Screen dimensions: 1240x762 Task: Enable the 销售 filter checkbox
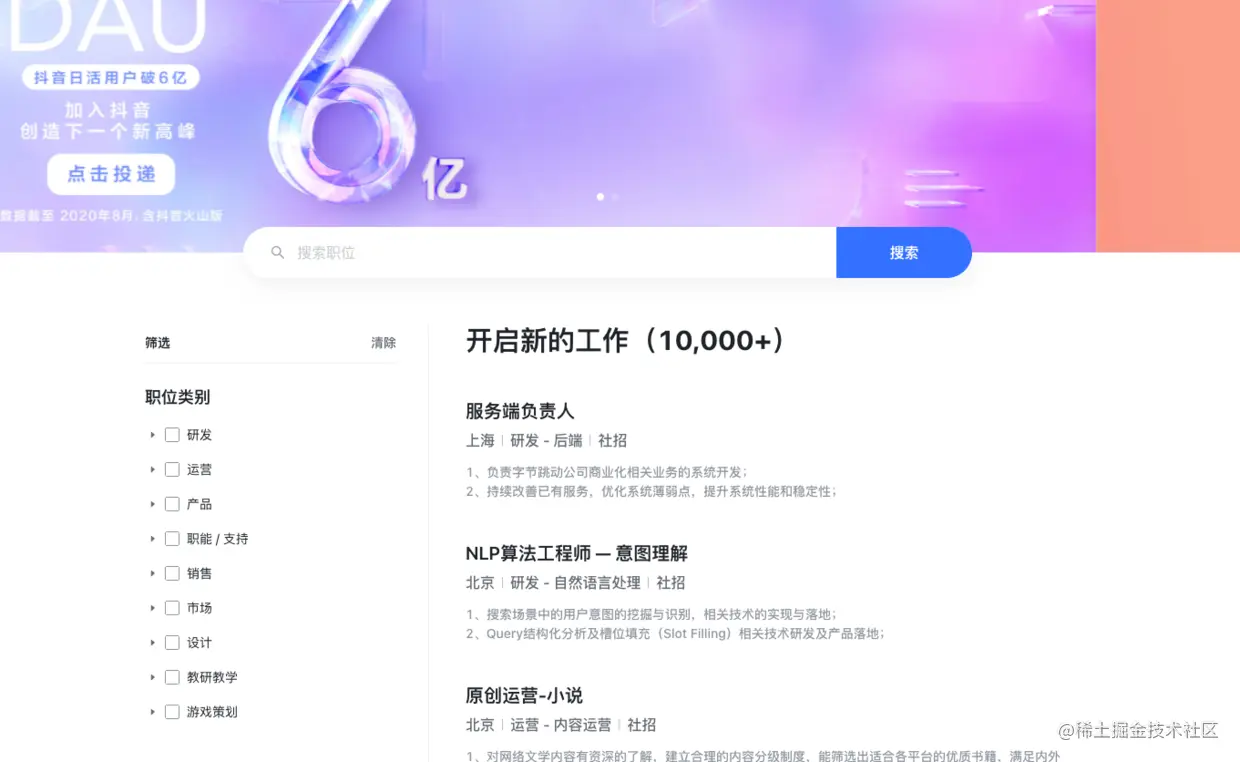(172, 574)
